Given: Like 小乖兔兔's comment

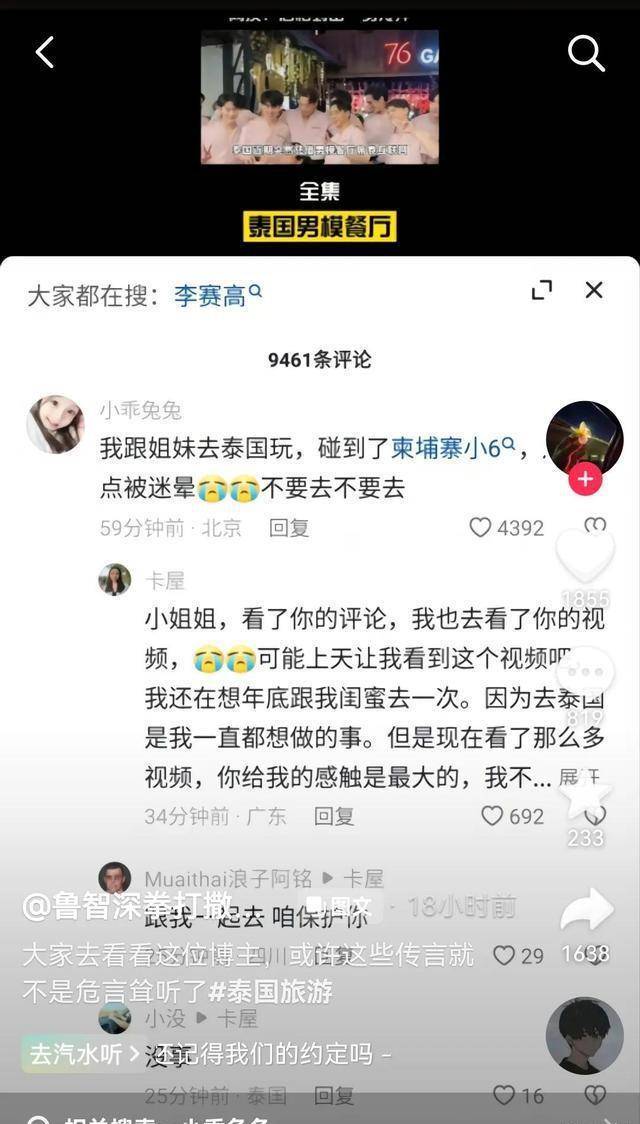Looking at the screenshot, I should [x=481, y=527].
